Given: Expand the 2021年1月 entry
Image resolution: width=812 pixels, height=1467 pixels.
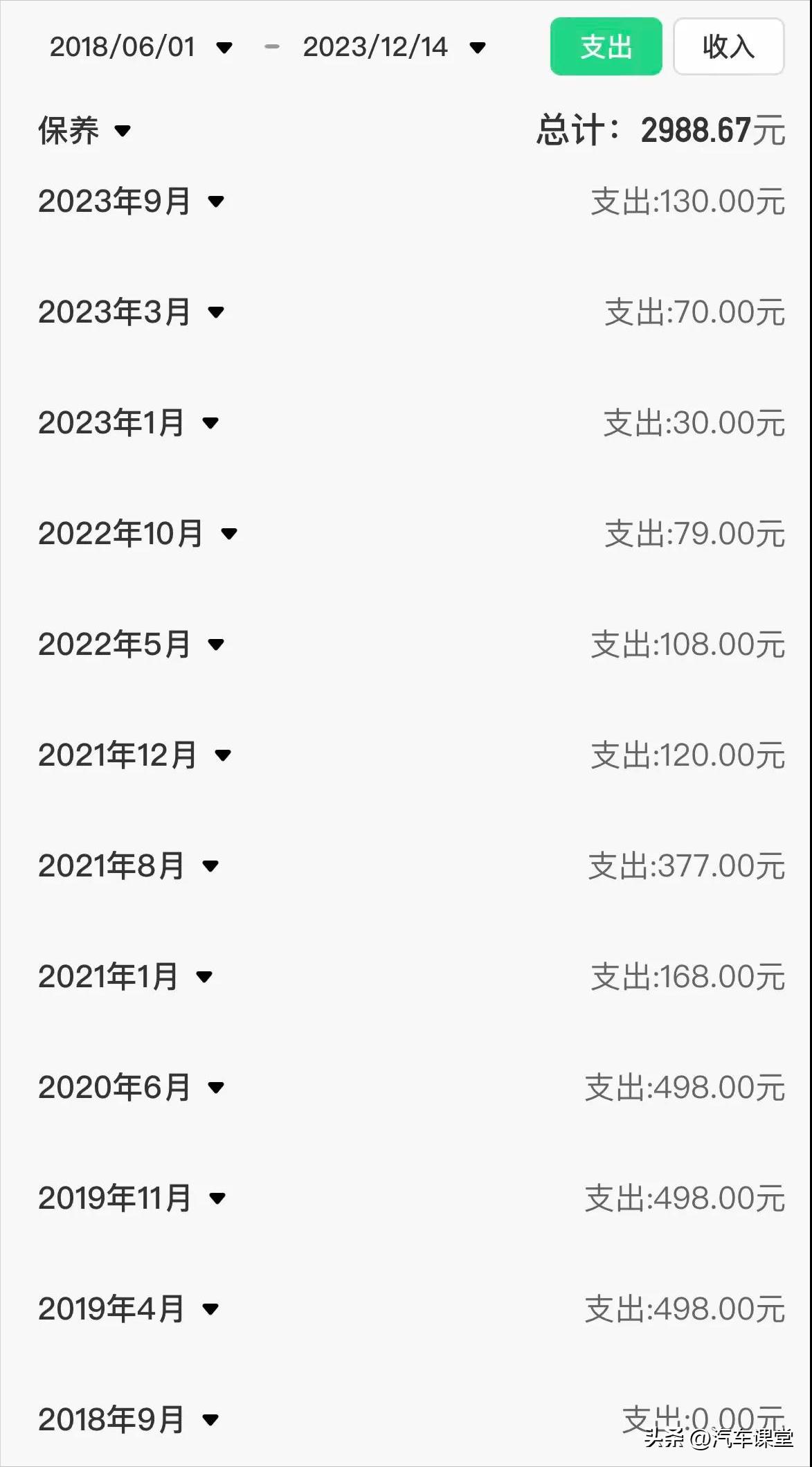Looking at the screenshot, I should pos(125,977).
